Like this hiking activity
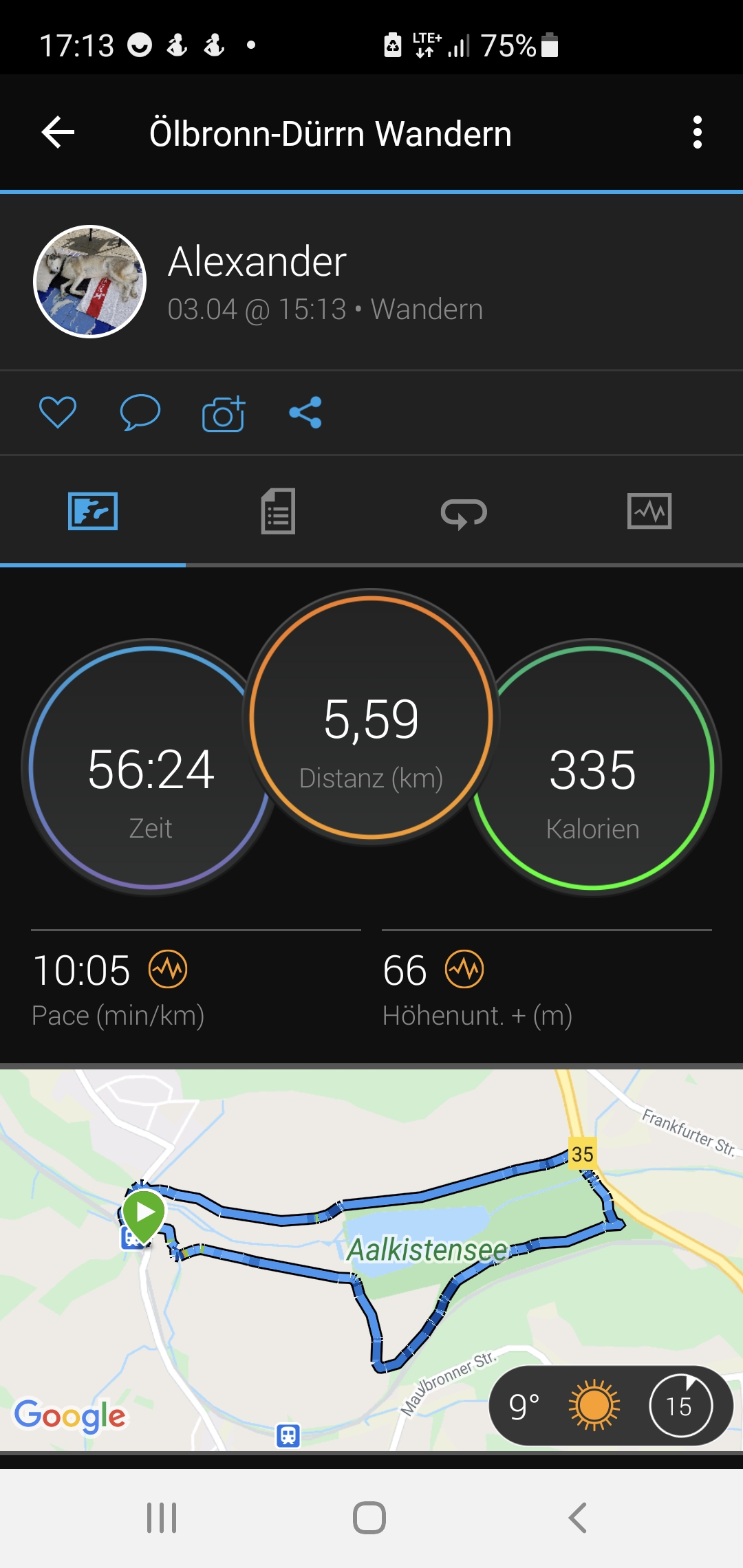 point(58,413)
